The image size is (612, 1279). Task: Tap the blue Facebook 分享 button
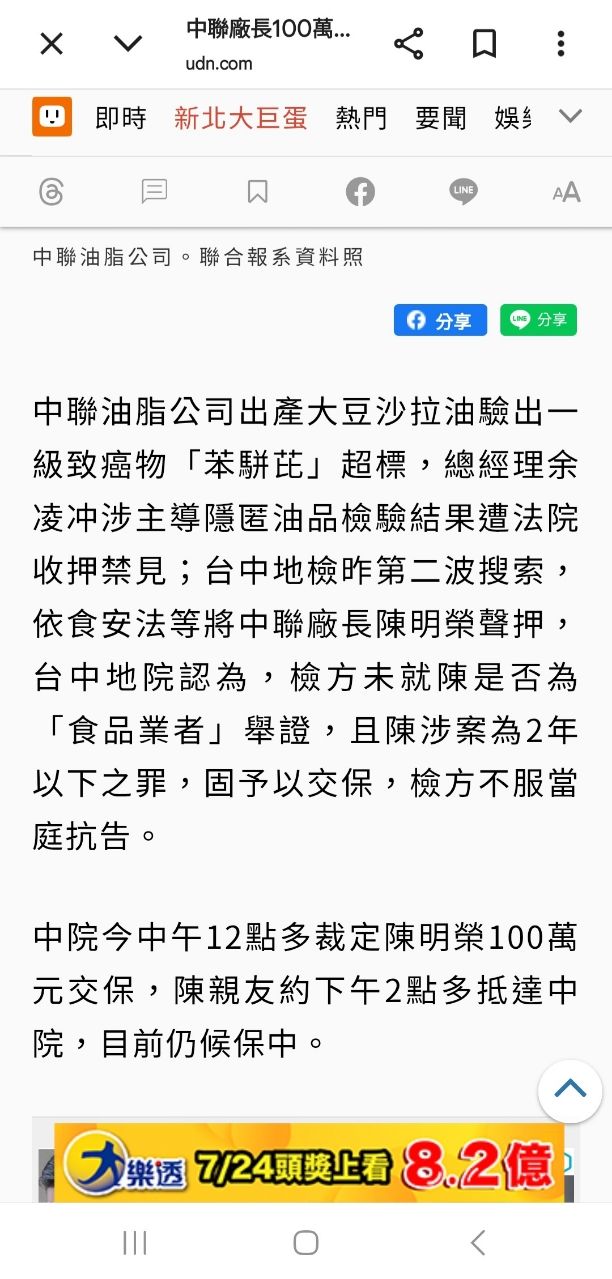(440, 320)
